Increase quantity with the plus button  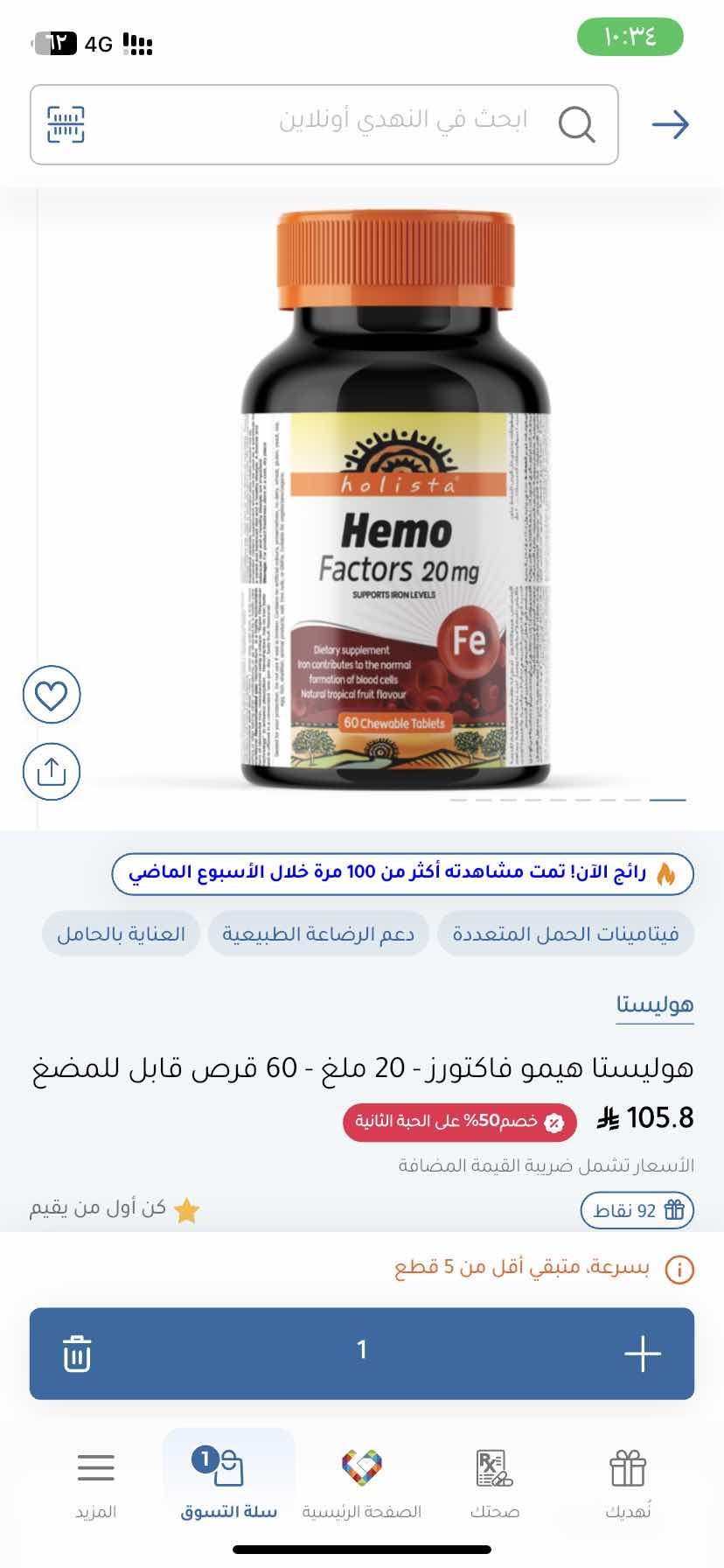tap(643, 1354)
